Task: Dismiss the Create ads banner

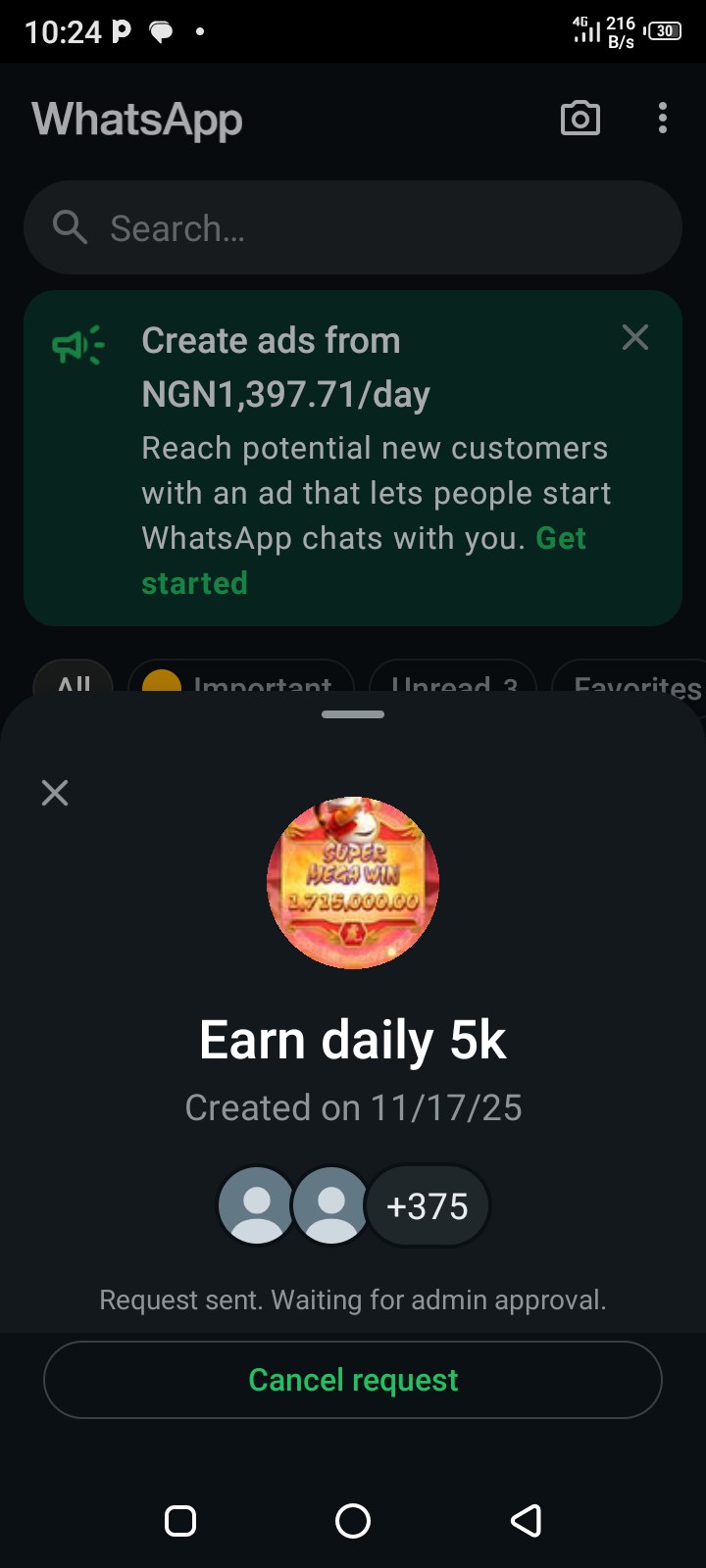Action: (635, 338)
